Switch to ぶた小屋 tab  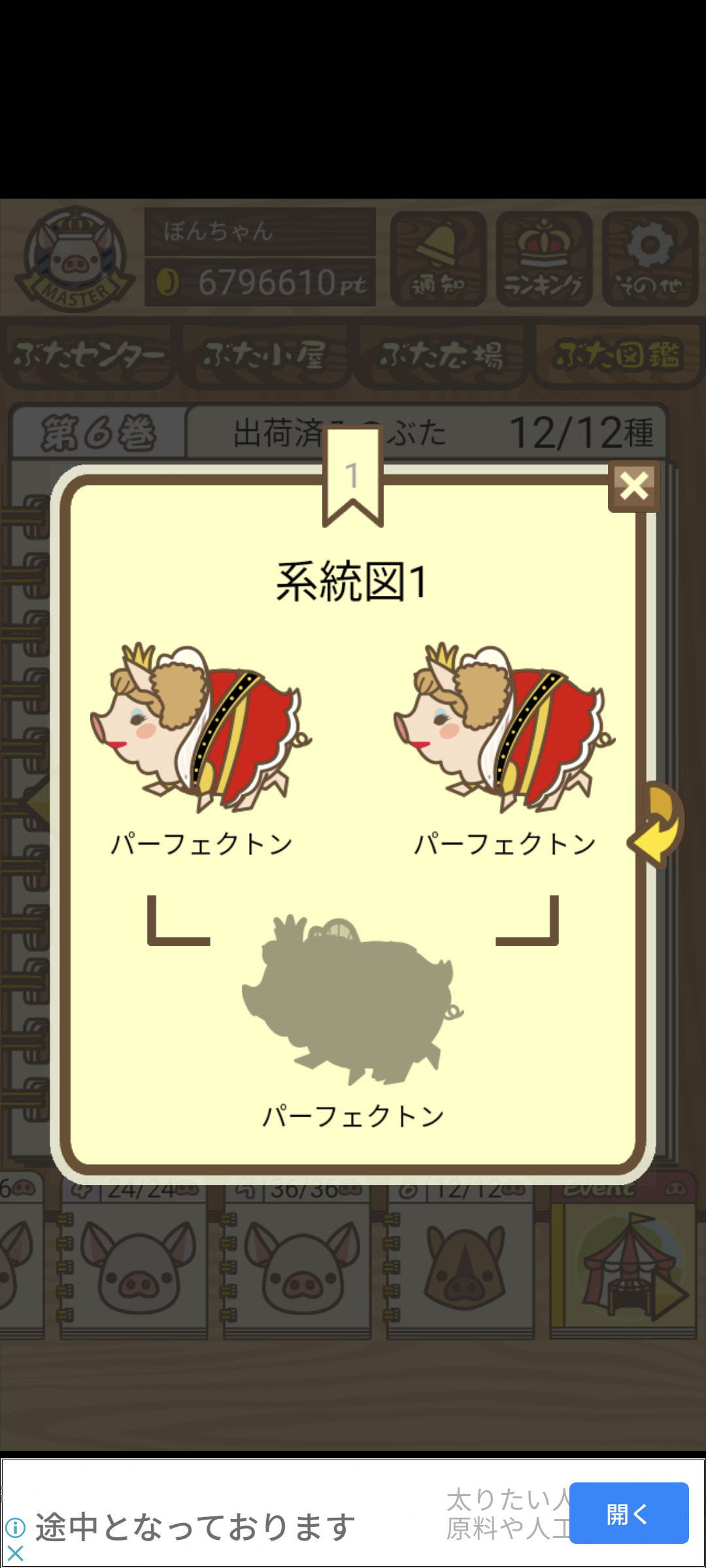click(265, 357)
